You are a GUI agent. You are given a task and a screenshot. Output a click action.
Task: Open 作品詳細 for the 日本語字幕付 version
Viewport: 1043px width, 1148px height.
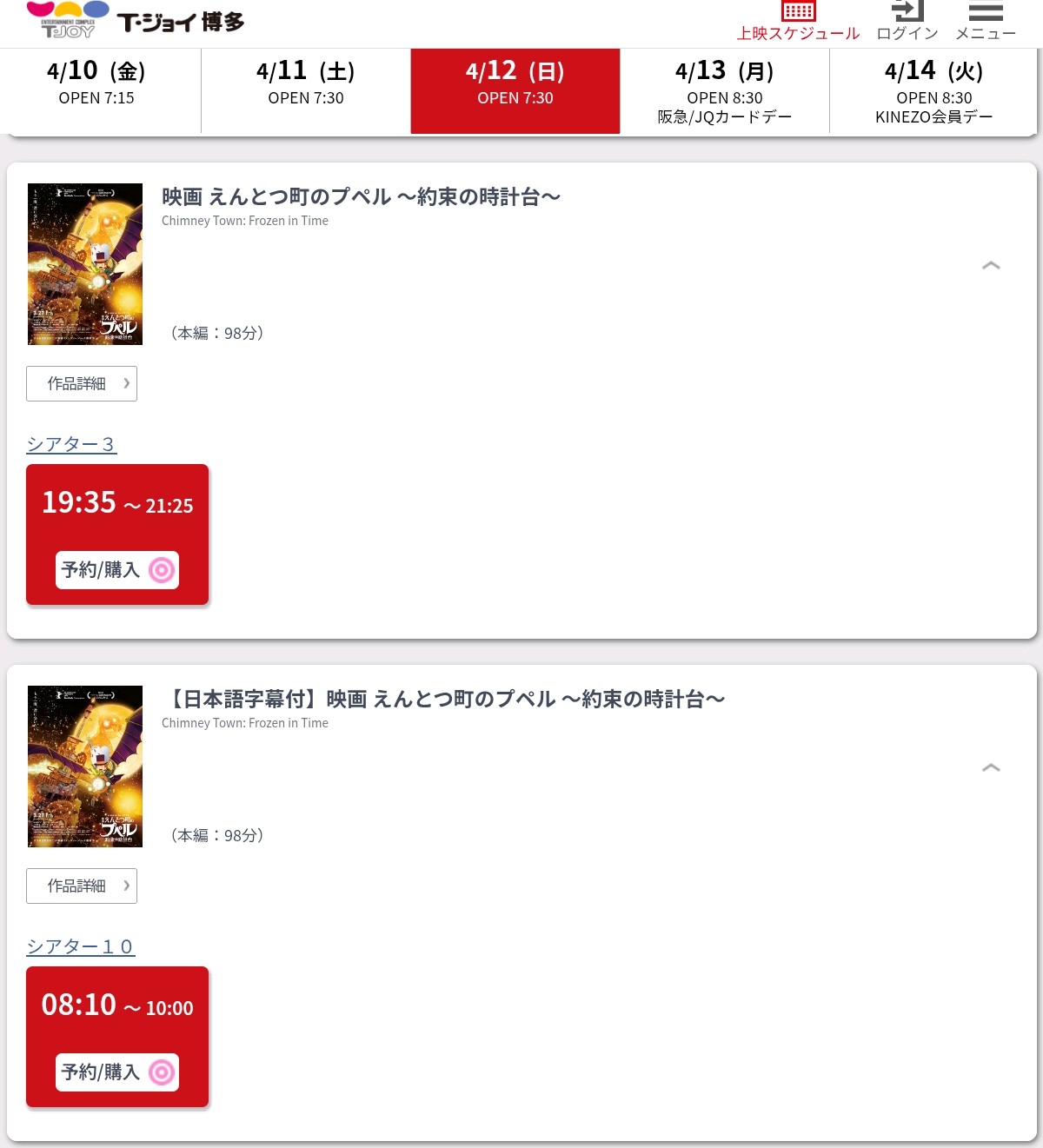click(82, 886)
